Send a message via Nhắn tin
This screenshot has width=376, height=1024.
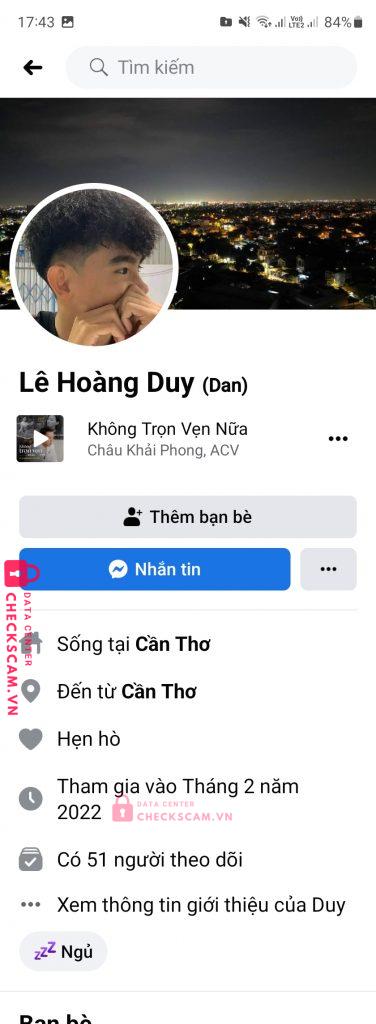tap(155, 569)
